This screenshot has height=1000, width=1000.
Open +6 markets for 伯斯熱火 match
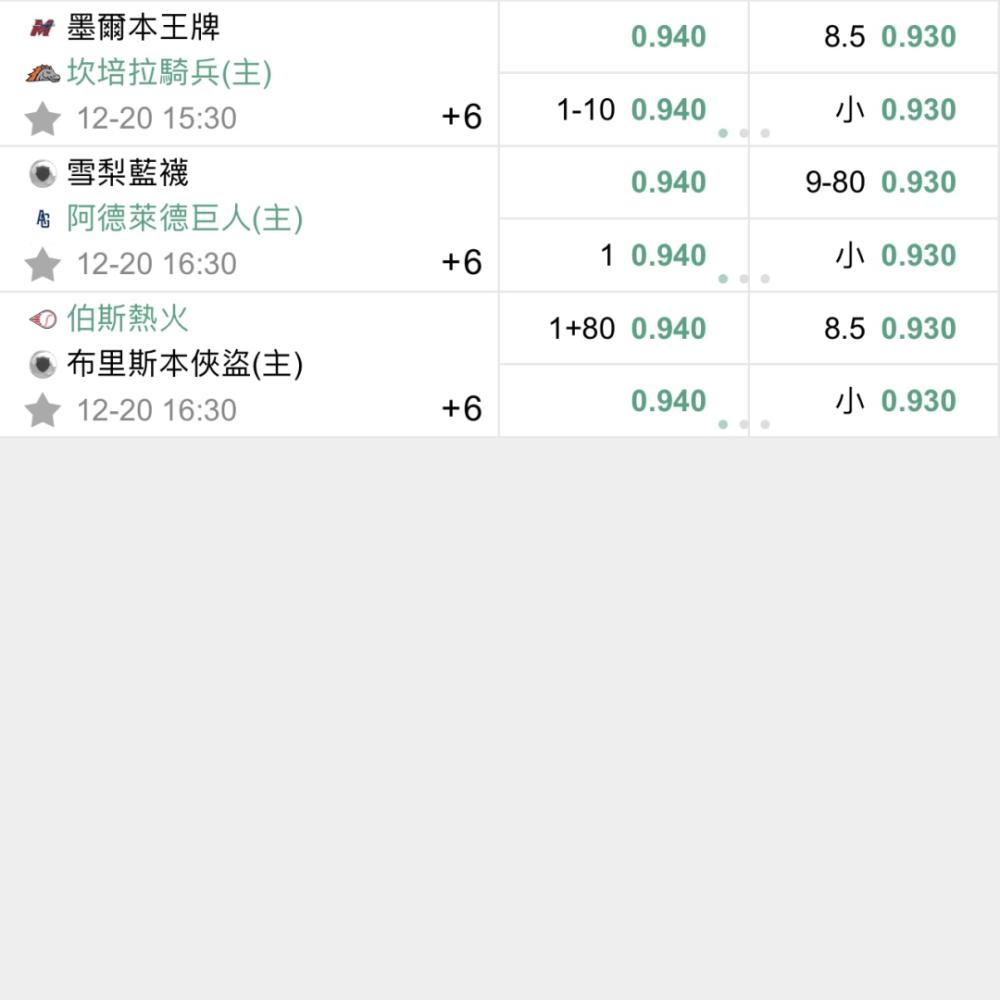tap(461, 408)
